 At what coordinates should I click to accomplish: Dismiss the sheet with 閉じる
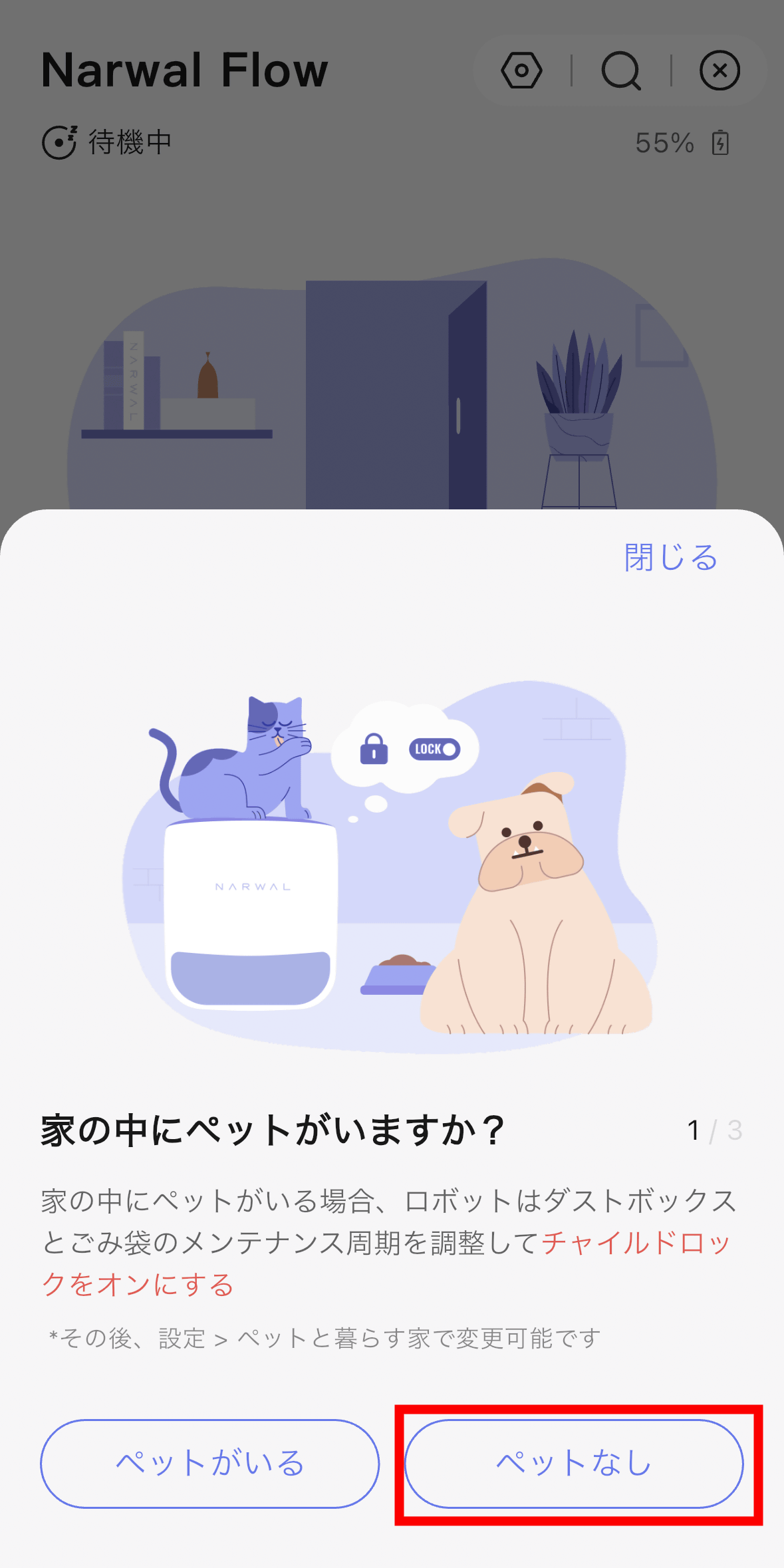point(670,557)
